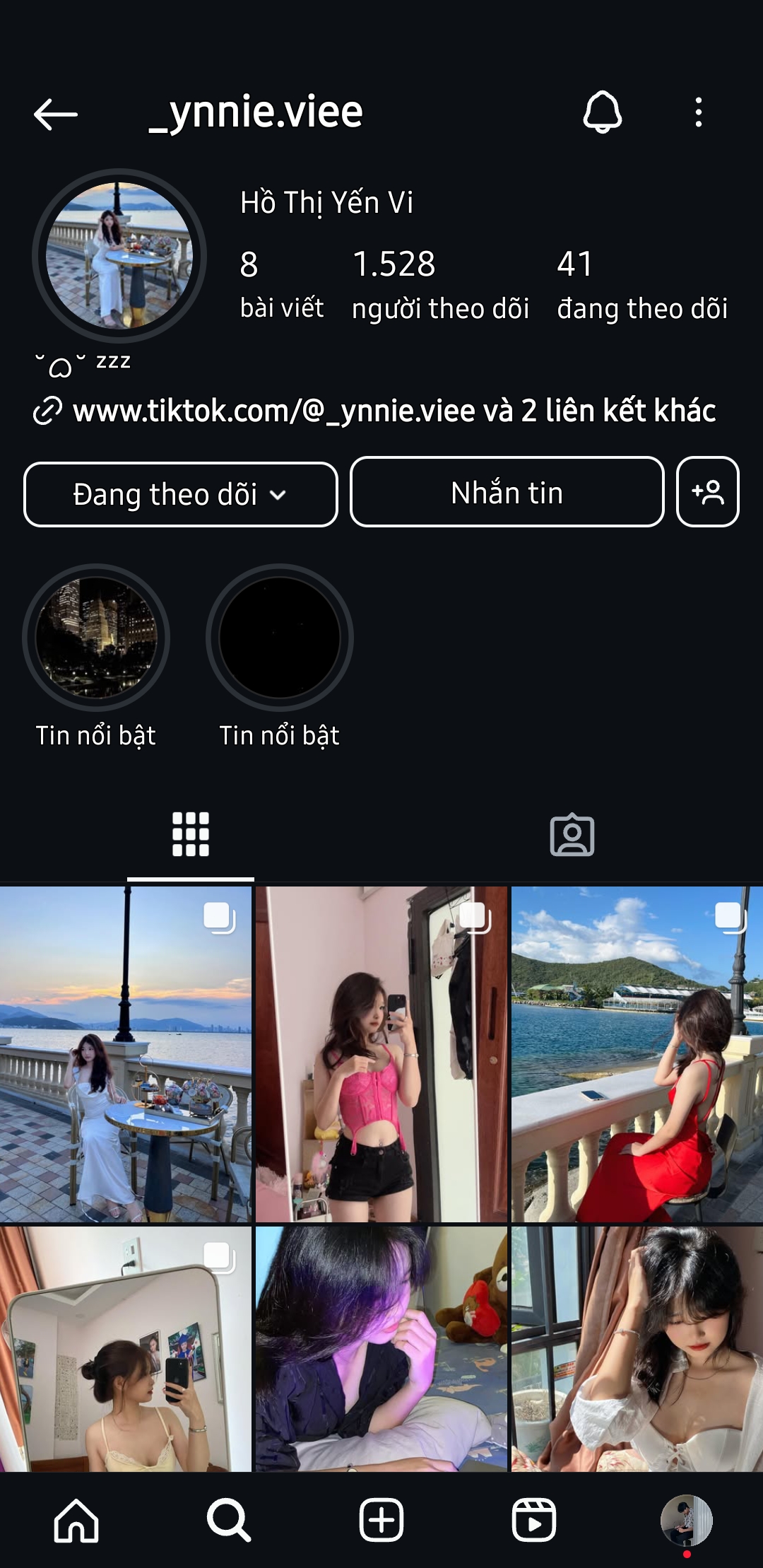This screenshot has width=763, height=1568.
Task: Go back using the arrow icon
Action: pyautogui.click(x=56, y=114)
